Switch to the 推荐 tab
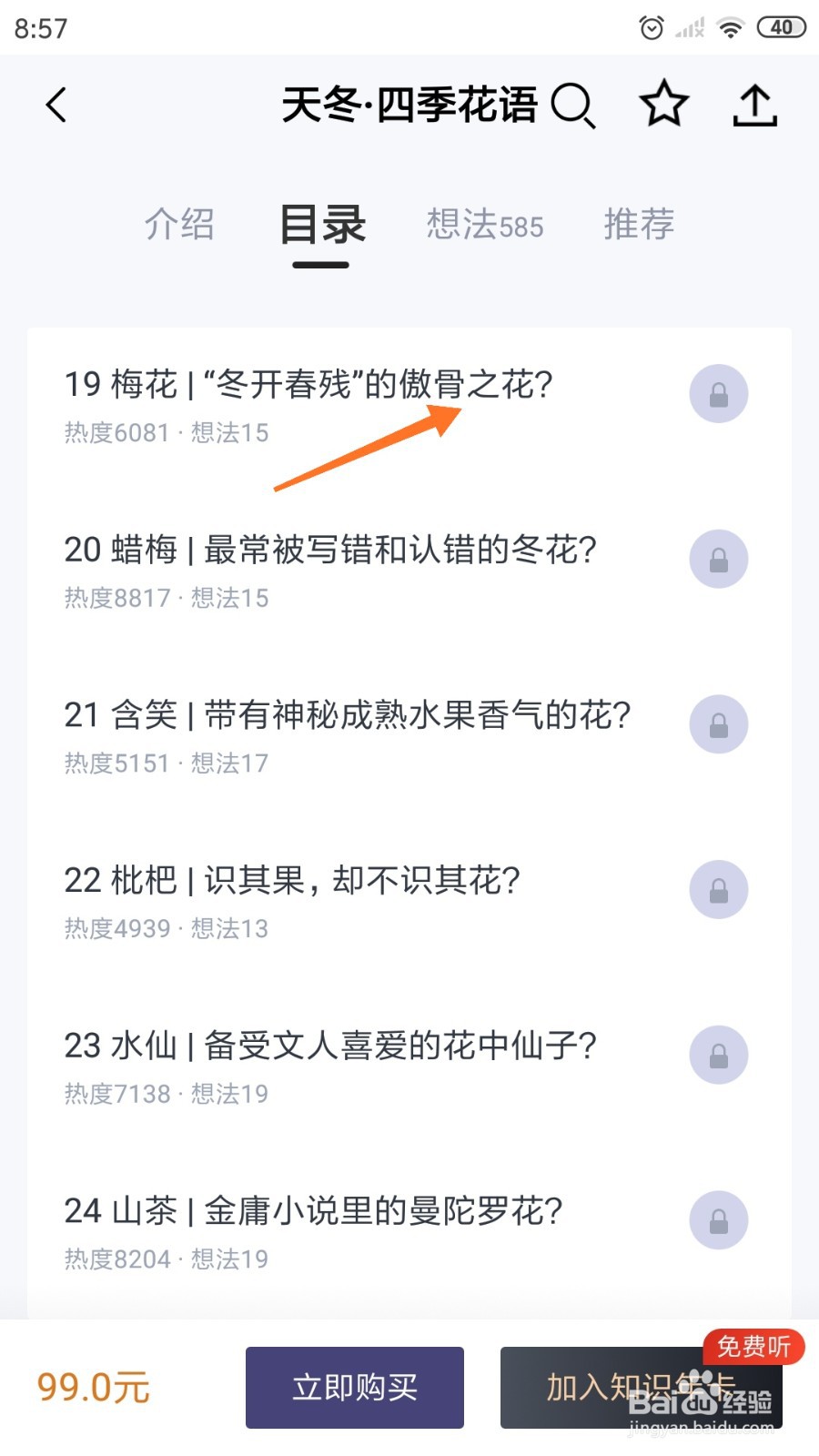The height and width of the screenshot is (1456, 819). point(639,226)
